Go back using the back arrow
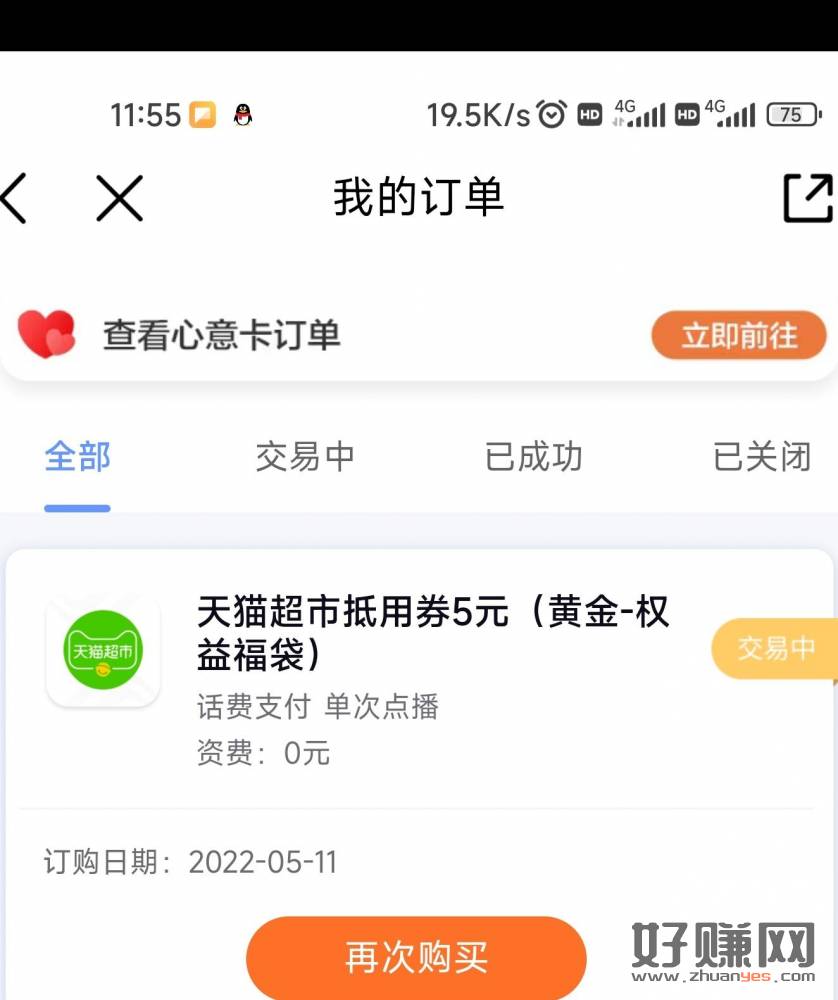 14,198
